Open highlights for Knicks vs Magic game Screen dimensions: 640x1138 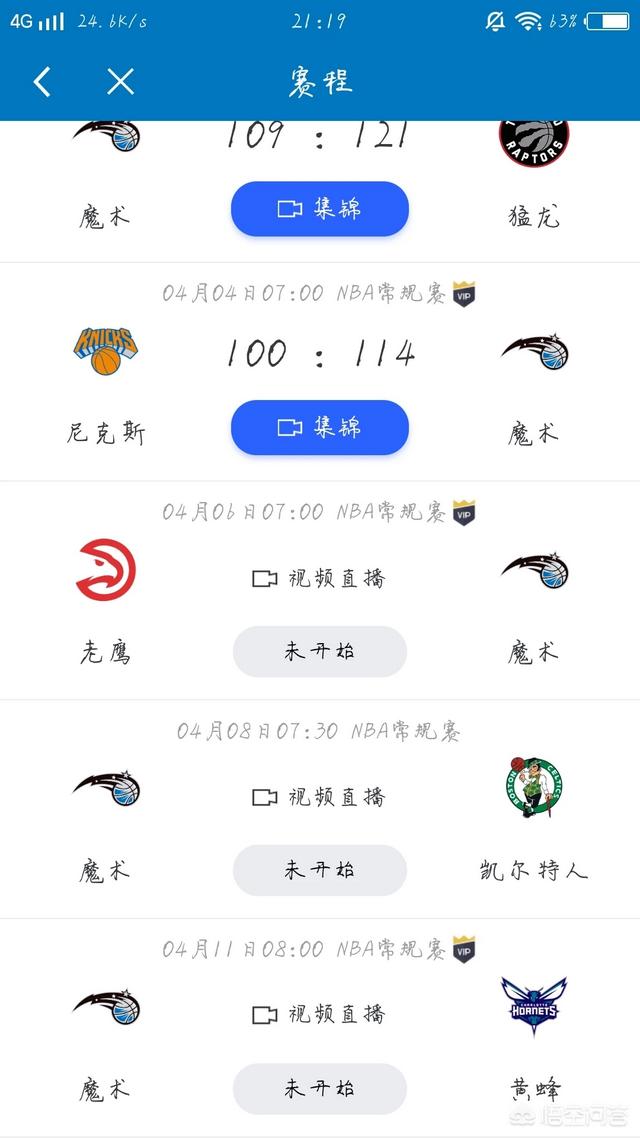point(320,428)
